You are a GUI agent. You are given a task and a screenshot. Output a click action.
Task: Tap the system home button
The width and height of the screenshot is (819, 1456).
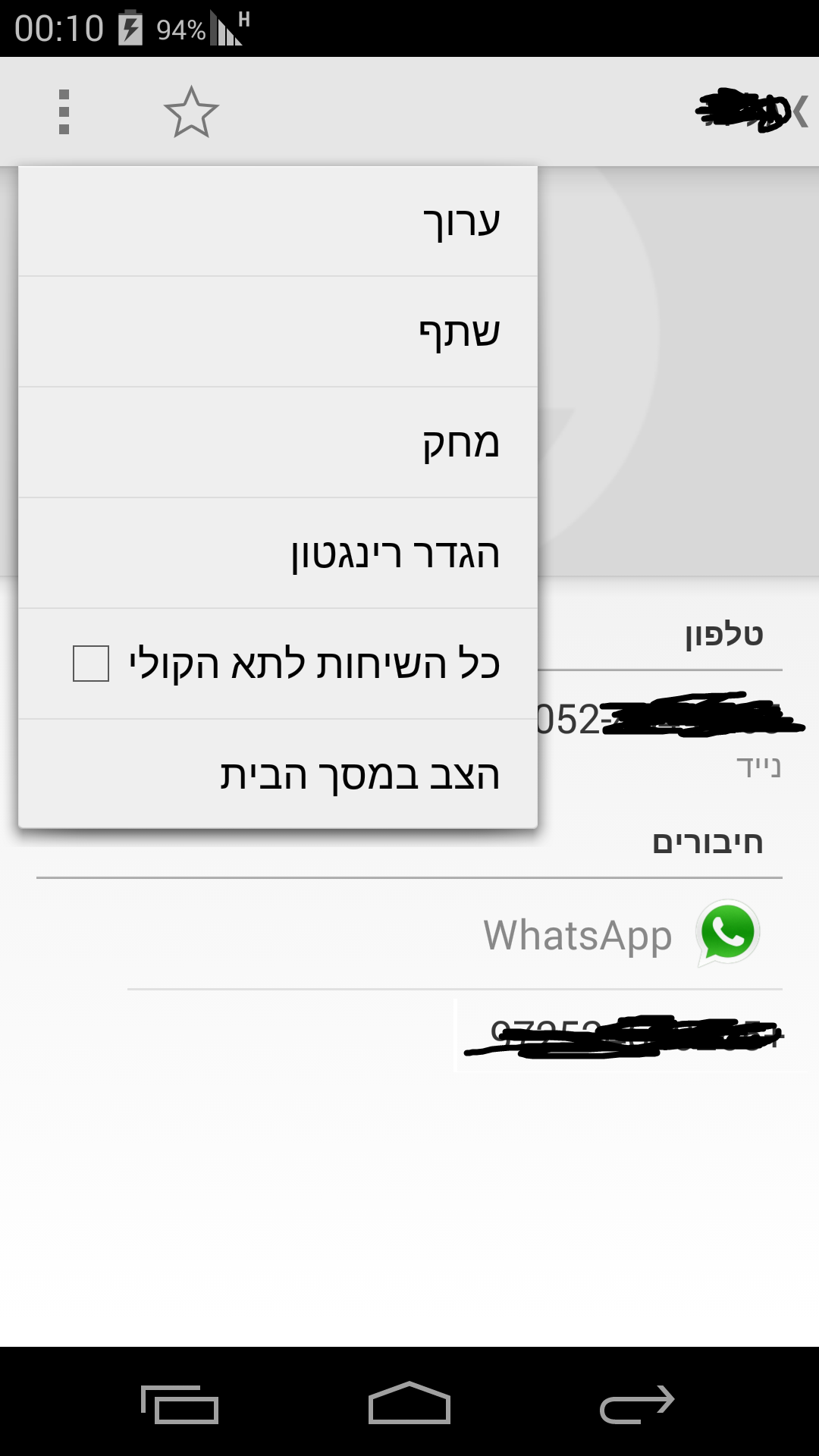409,1402
